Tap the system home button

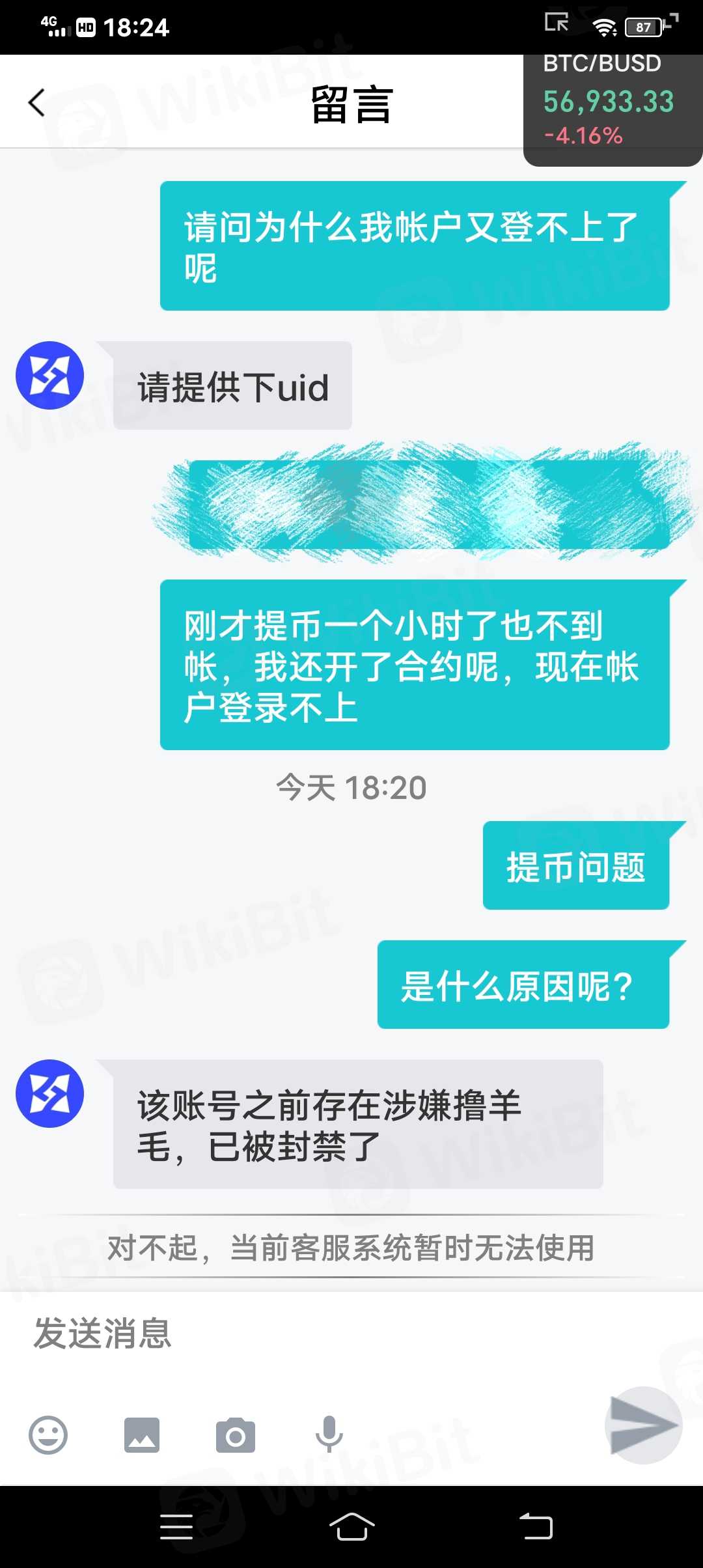coord(351,1526)
